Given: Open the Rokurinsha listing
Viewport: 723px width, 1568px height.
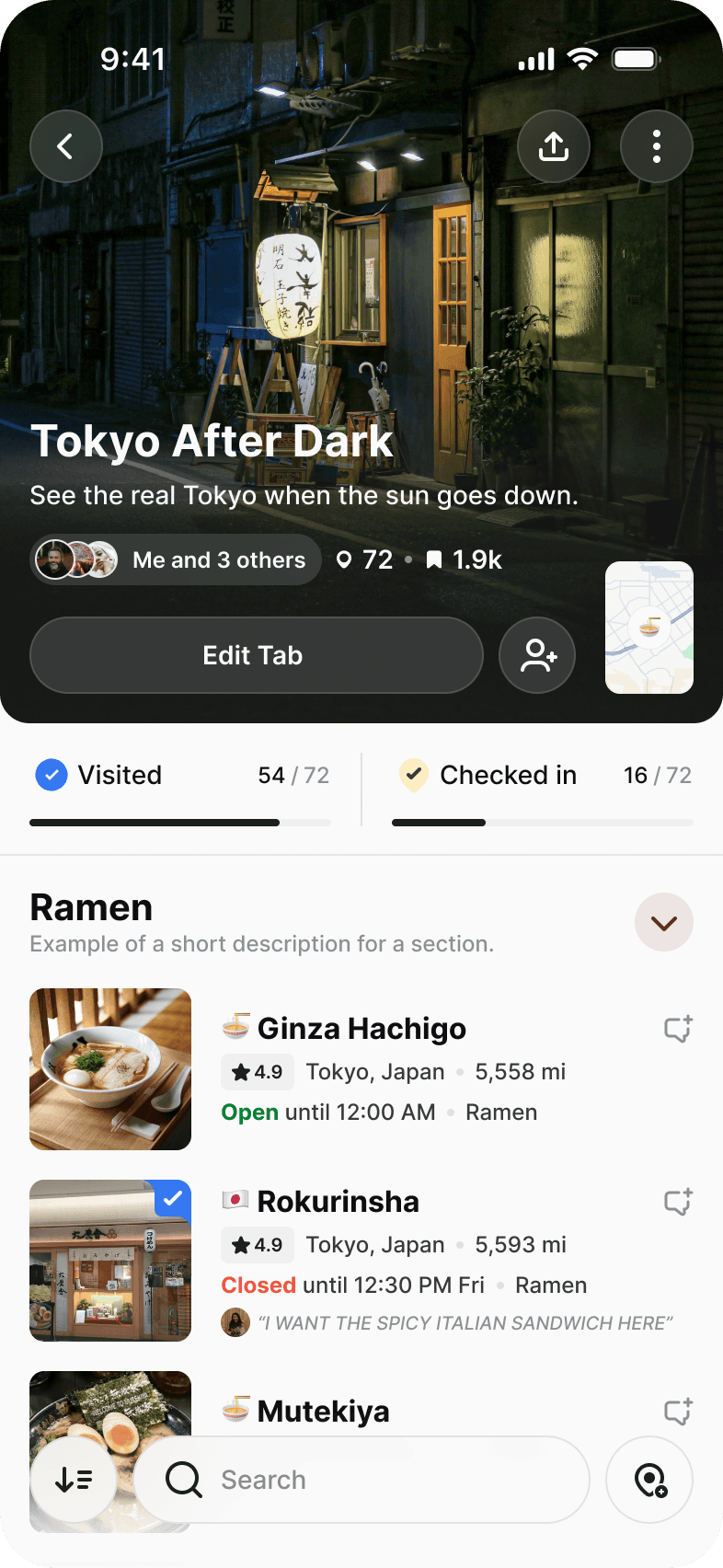Looking at the screenshot, I should [x=339, y=1202].
